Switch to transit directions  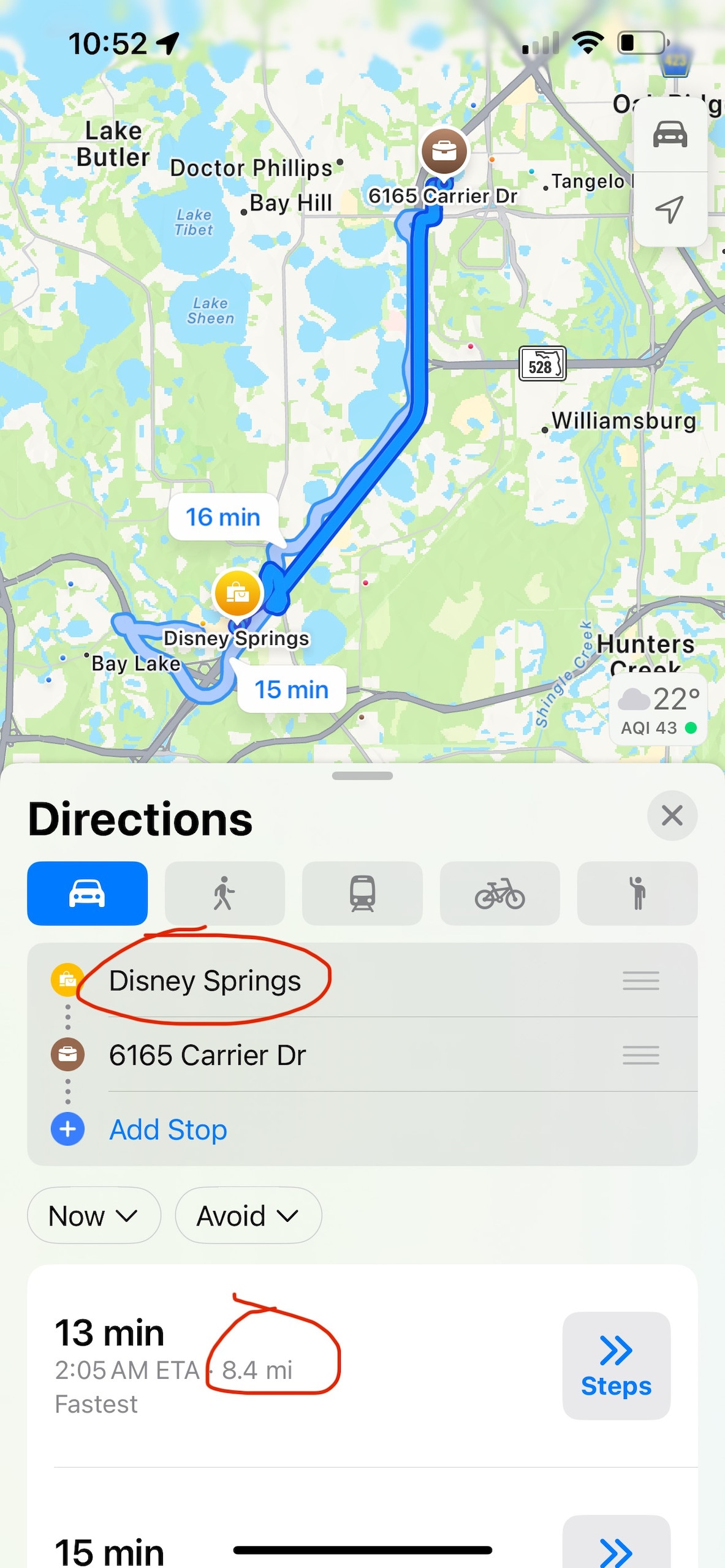coord(362,893)
